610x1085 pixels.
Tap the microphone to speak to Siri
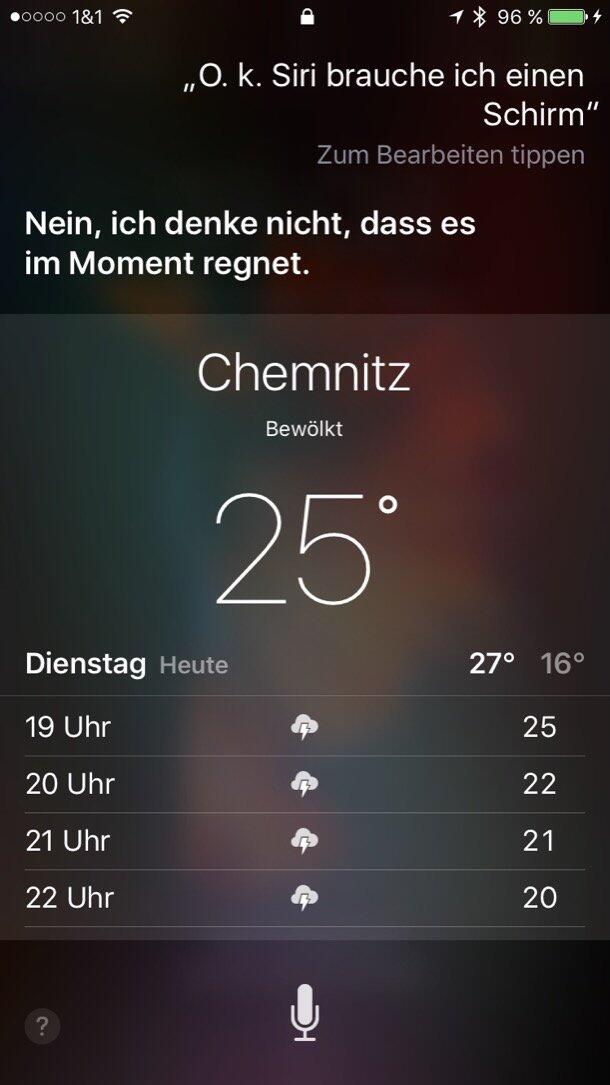click(x=304, y=1012)
